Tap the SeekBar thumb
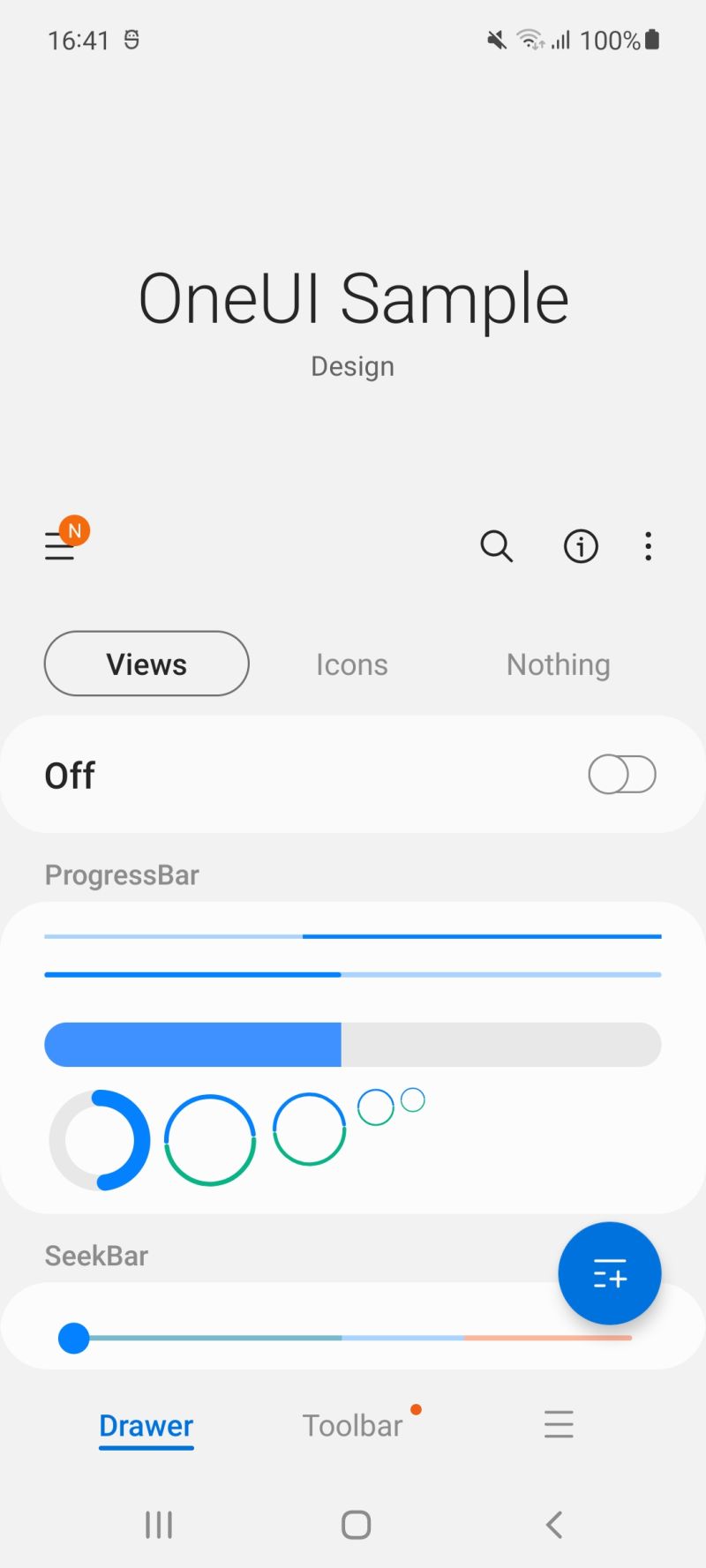 tap(75, 1338)
